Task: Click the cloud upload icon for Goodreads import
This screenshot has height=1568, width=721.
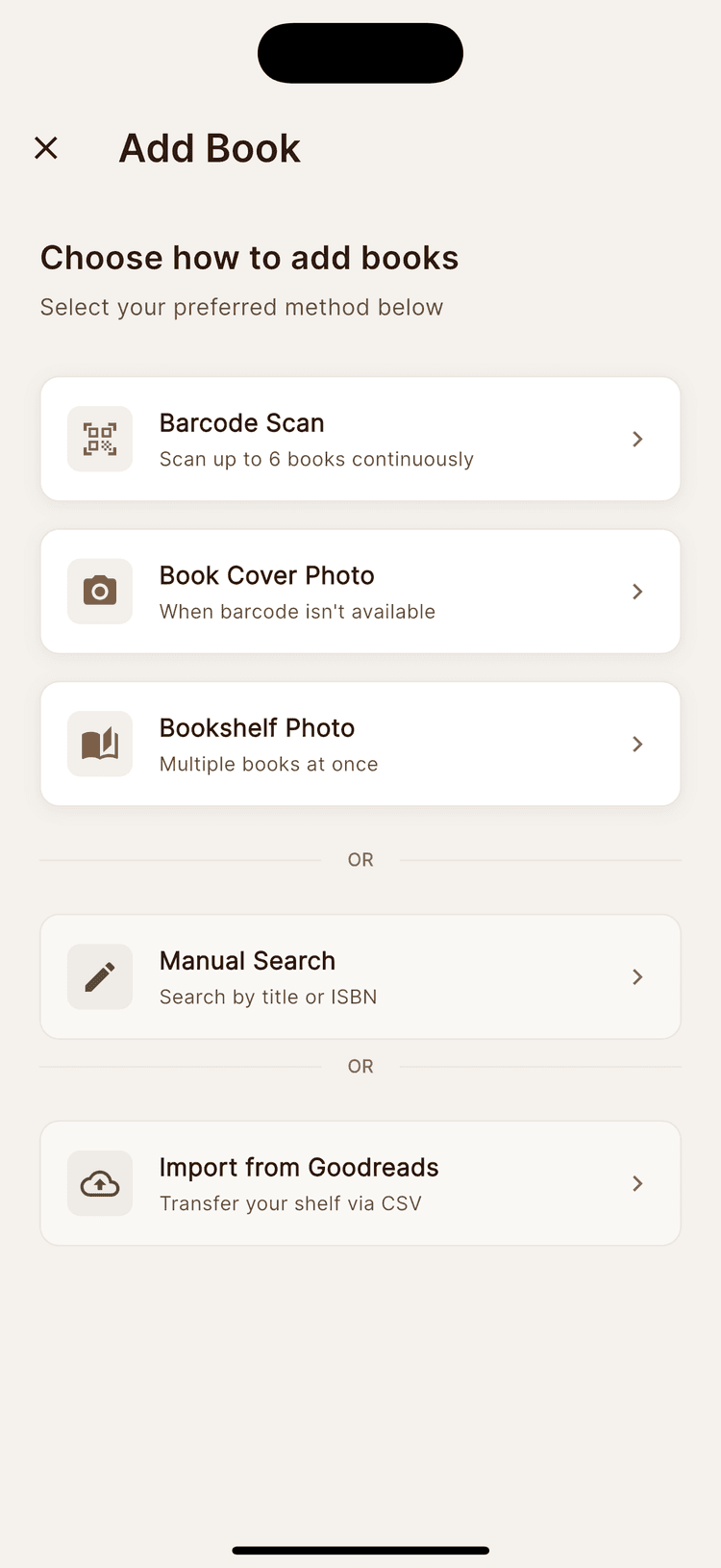Action: 99,1183
